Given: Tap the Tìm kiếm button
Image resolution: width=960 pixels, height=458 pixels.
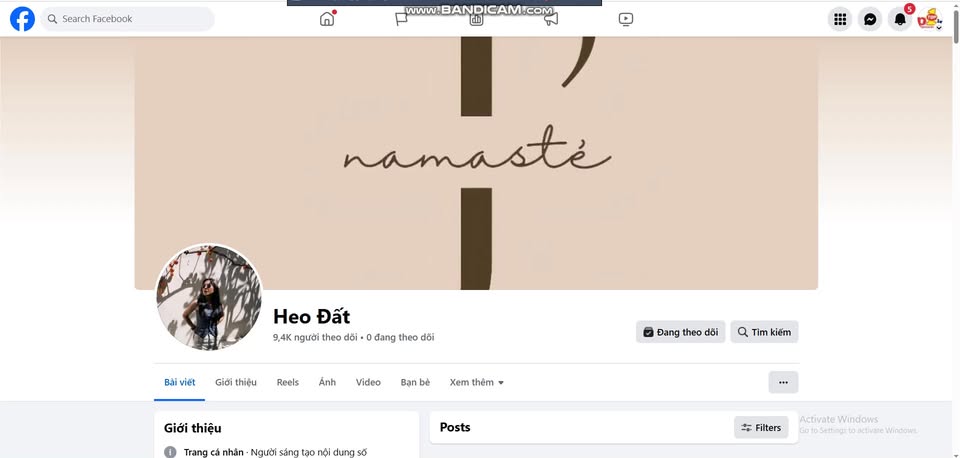Looking at the screenshot, I should (764, 332).
